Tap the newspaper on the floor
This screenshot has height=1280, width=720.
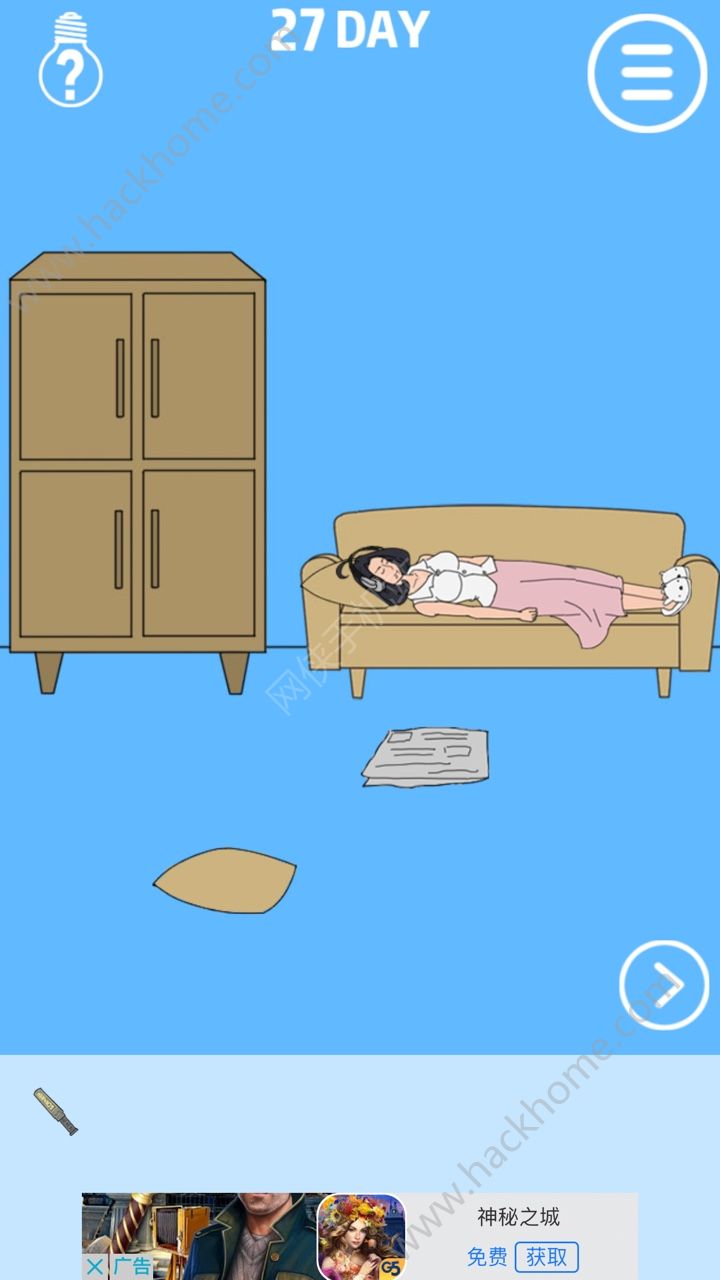click(x=427, y=756)
